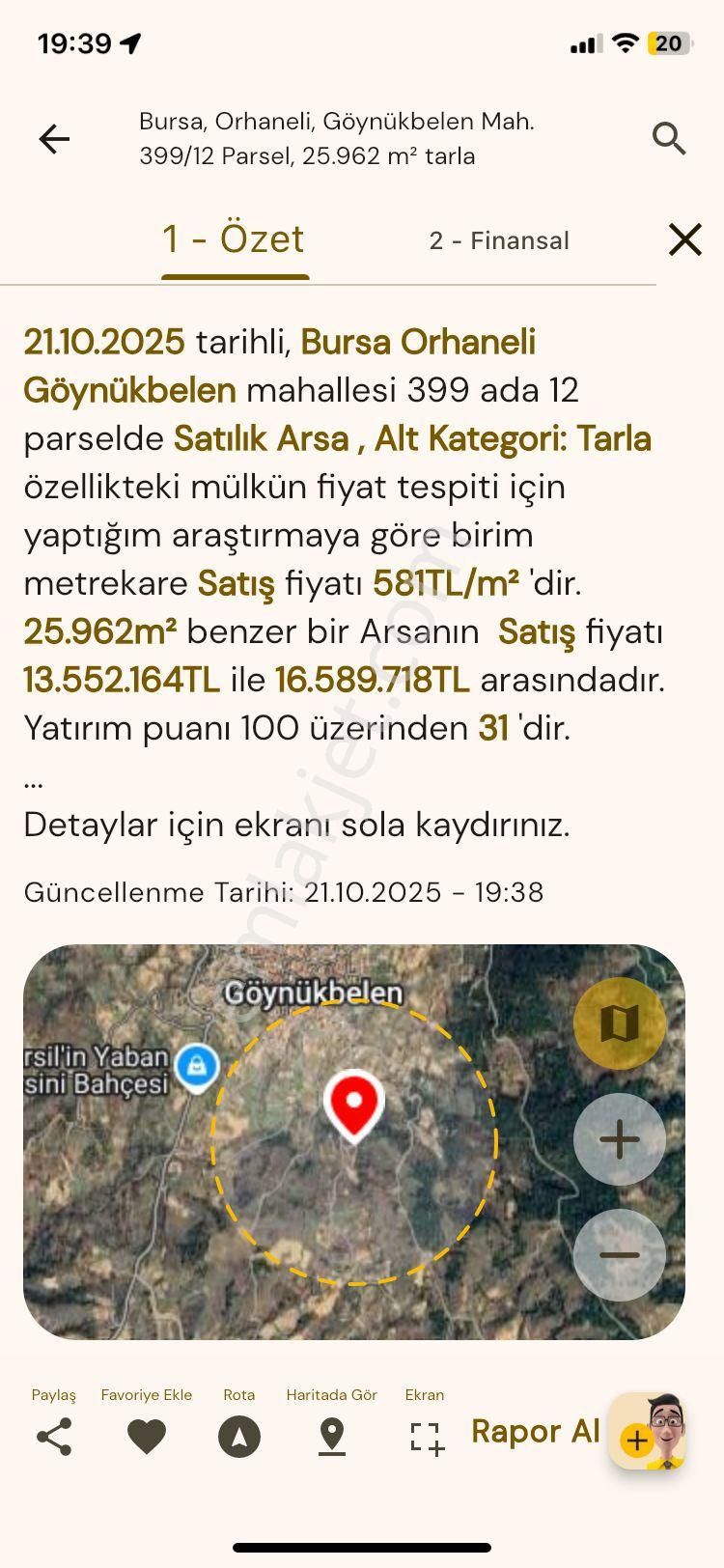Tap the Göynükbelen label on the map
The width and height of the screenshot is (724, 1568).
pos(314,990)
